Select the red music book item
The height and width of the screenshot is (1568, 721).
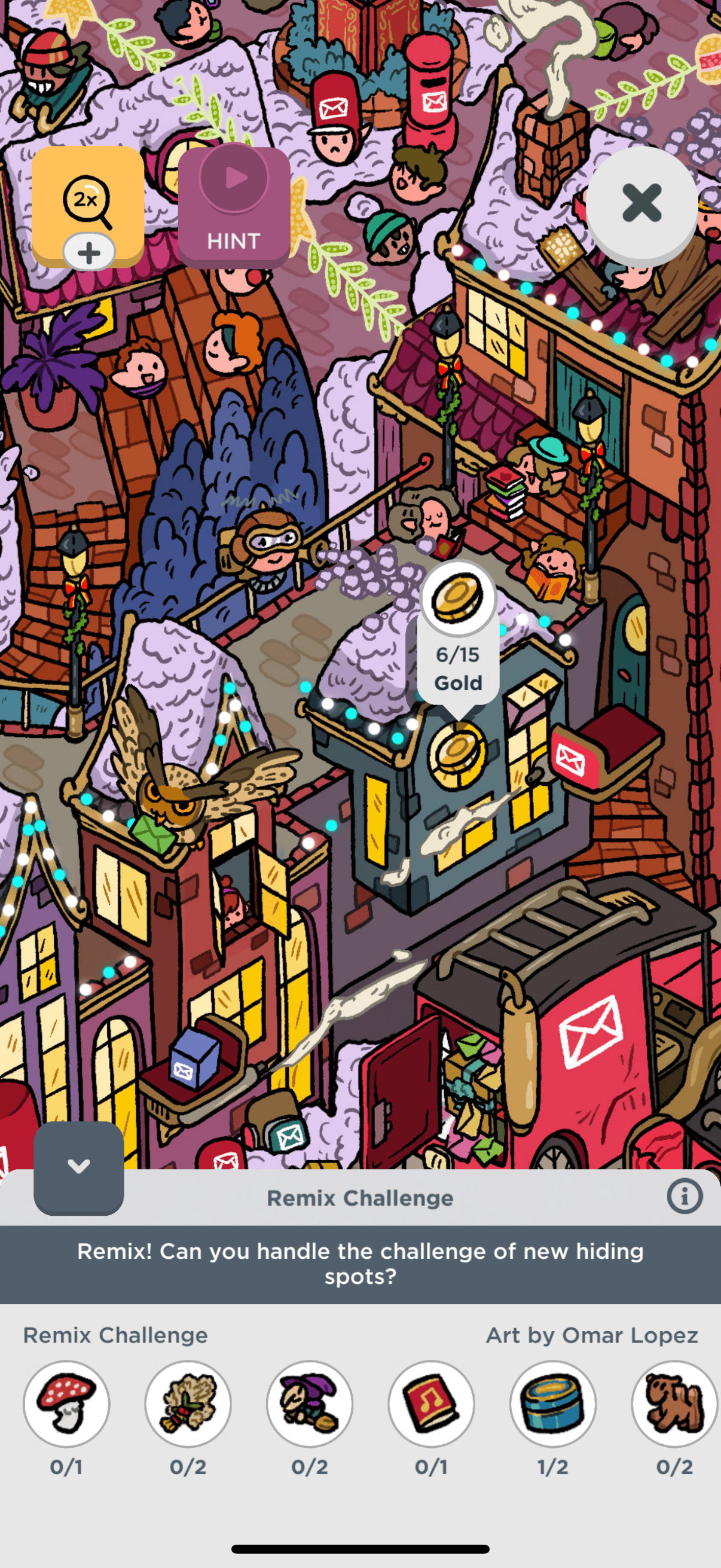click(432, 1404)
